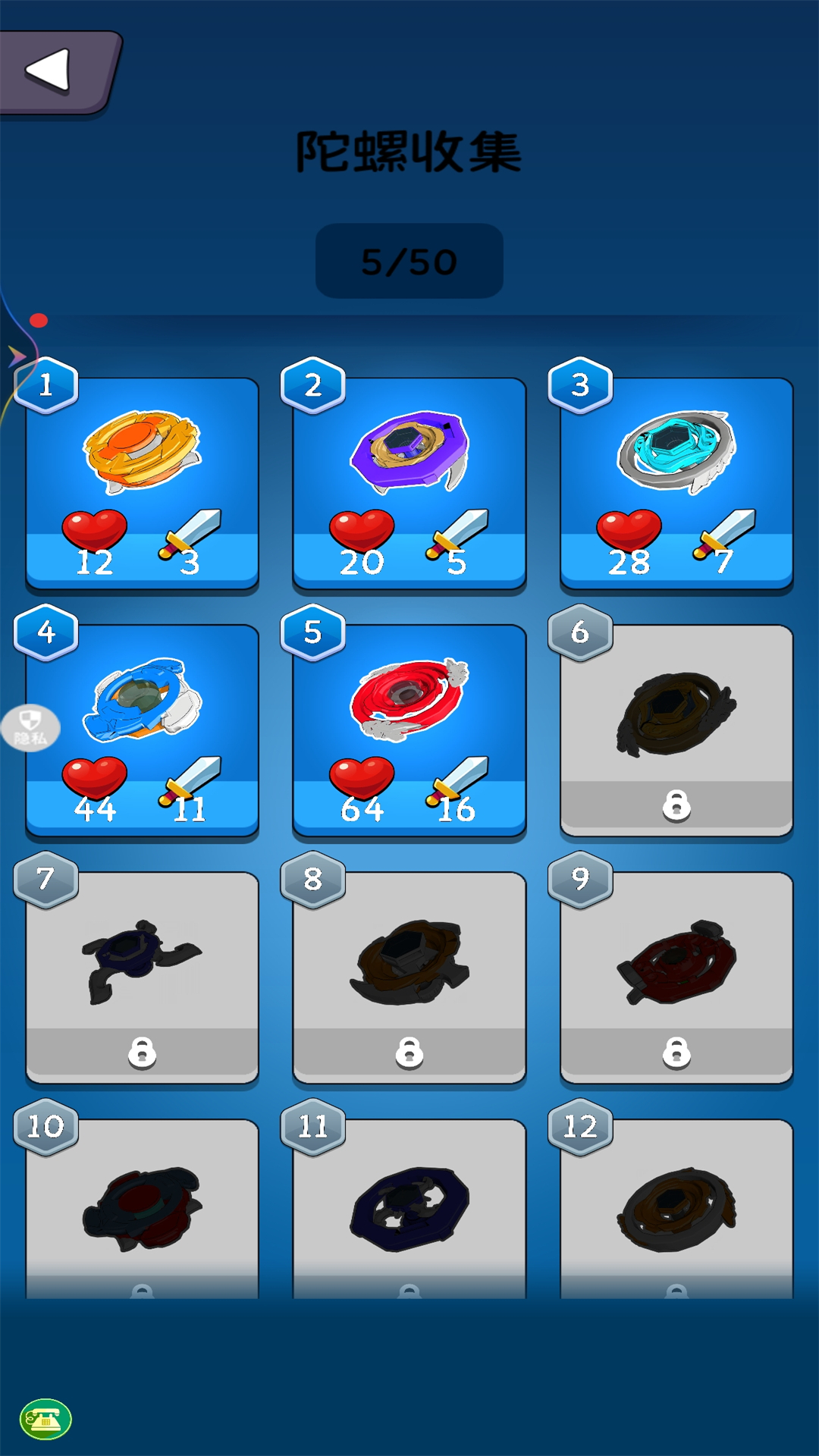Open the privacy shield floating button

tap(30, 728)
